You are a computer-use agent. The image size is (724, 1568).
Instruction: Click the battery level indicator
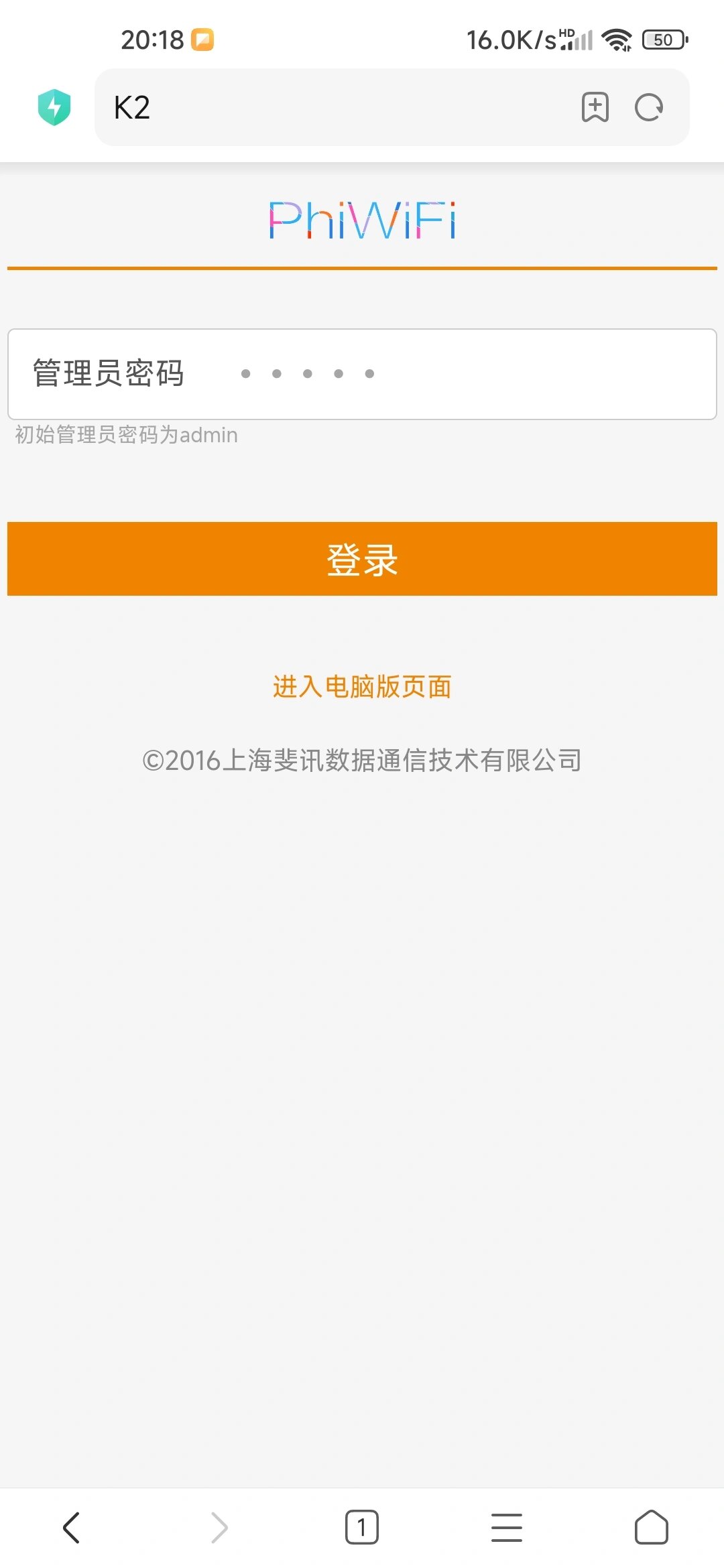point(663,40)
